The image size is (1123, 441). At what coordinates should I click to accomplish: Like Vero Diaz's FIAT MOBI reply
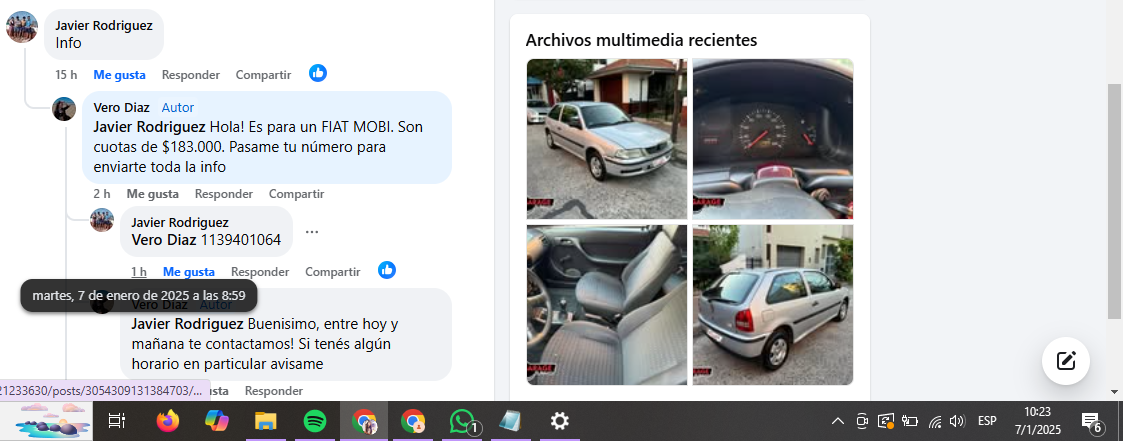152,194
